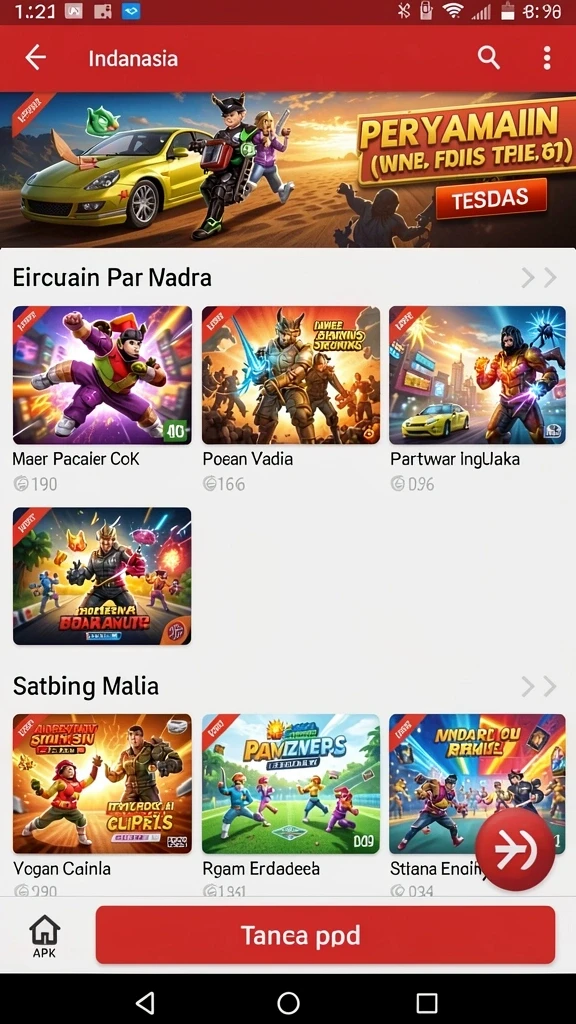
Task: Open the fourth game tile under Eircuain Par Madra
Action: pyautogui.click(x=103, y=576)
